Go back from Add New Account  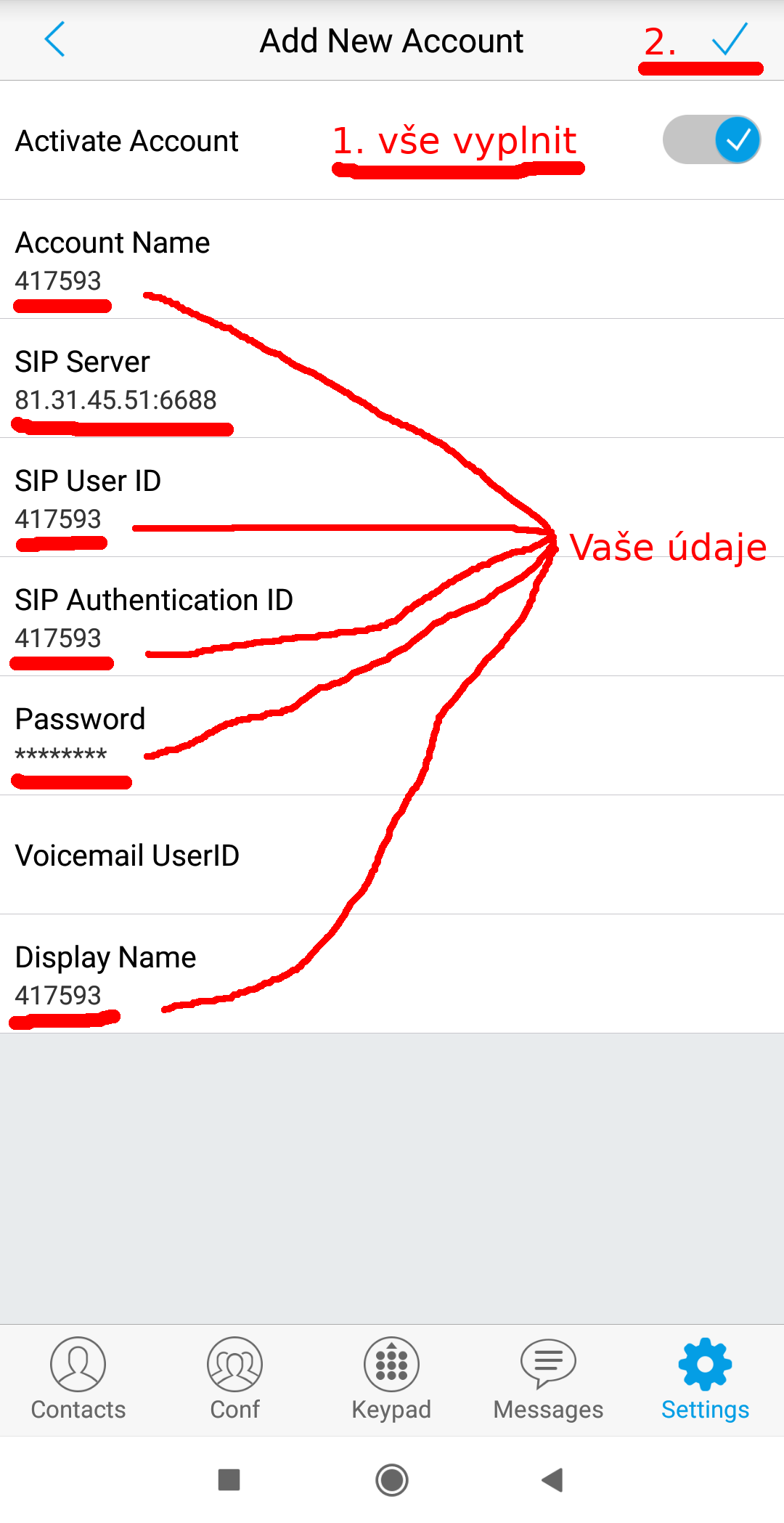(55, 39)
